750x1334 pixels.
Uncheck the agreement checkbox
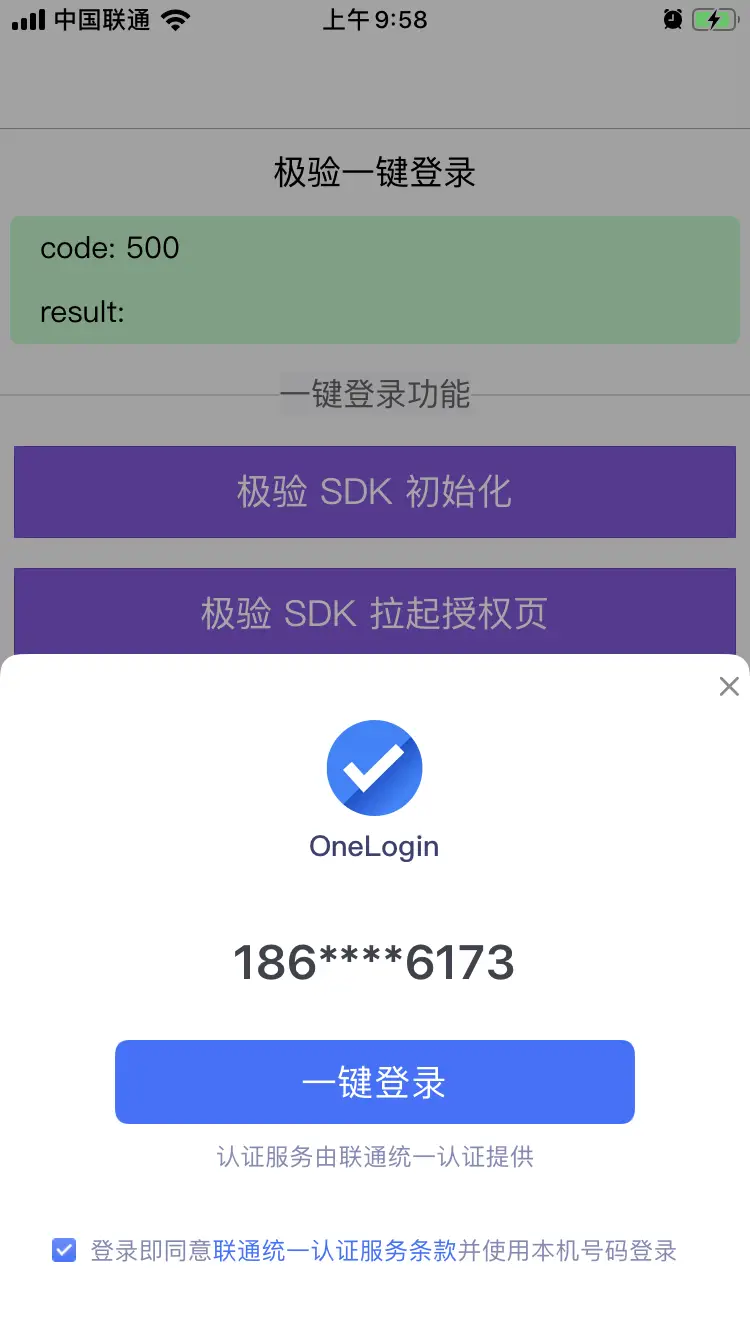(64, 1250)
